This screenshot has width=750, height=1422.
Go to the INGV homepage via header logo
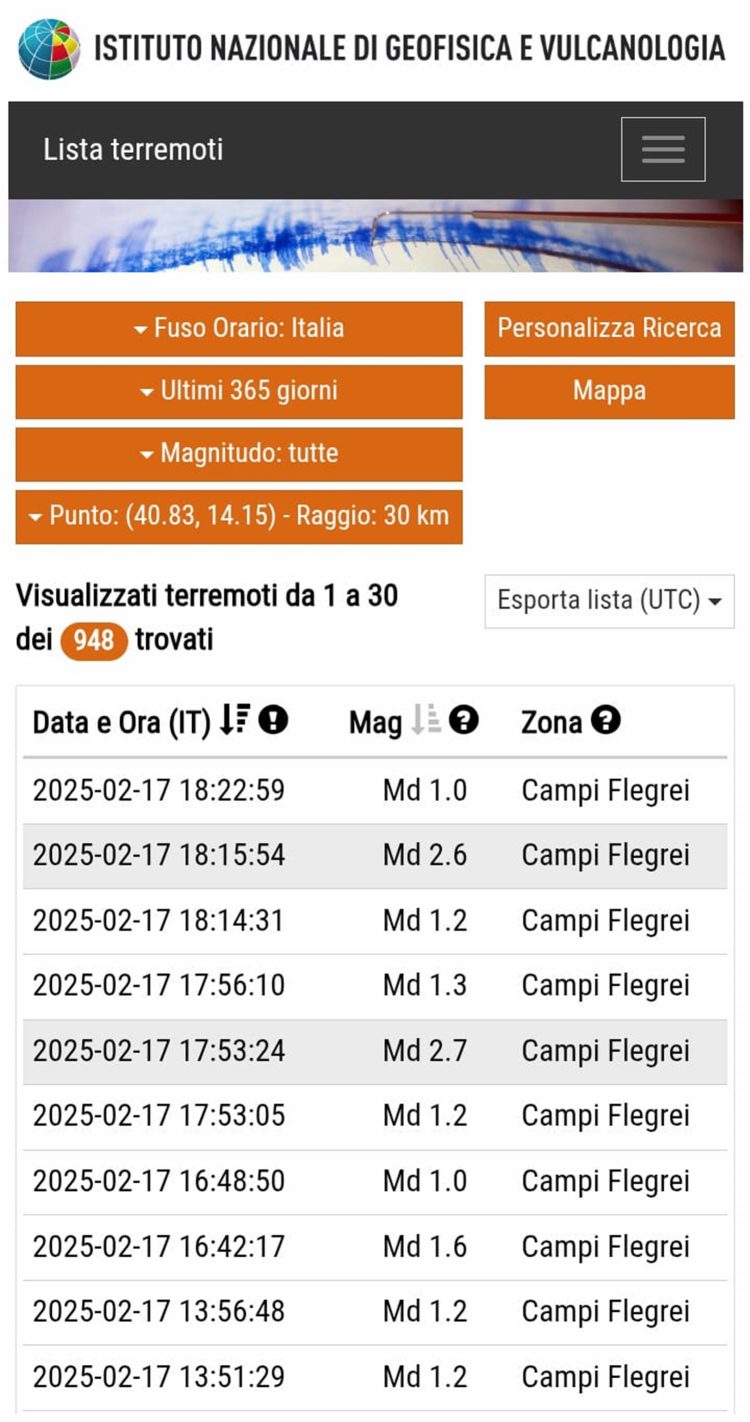pos(50,48)
